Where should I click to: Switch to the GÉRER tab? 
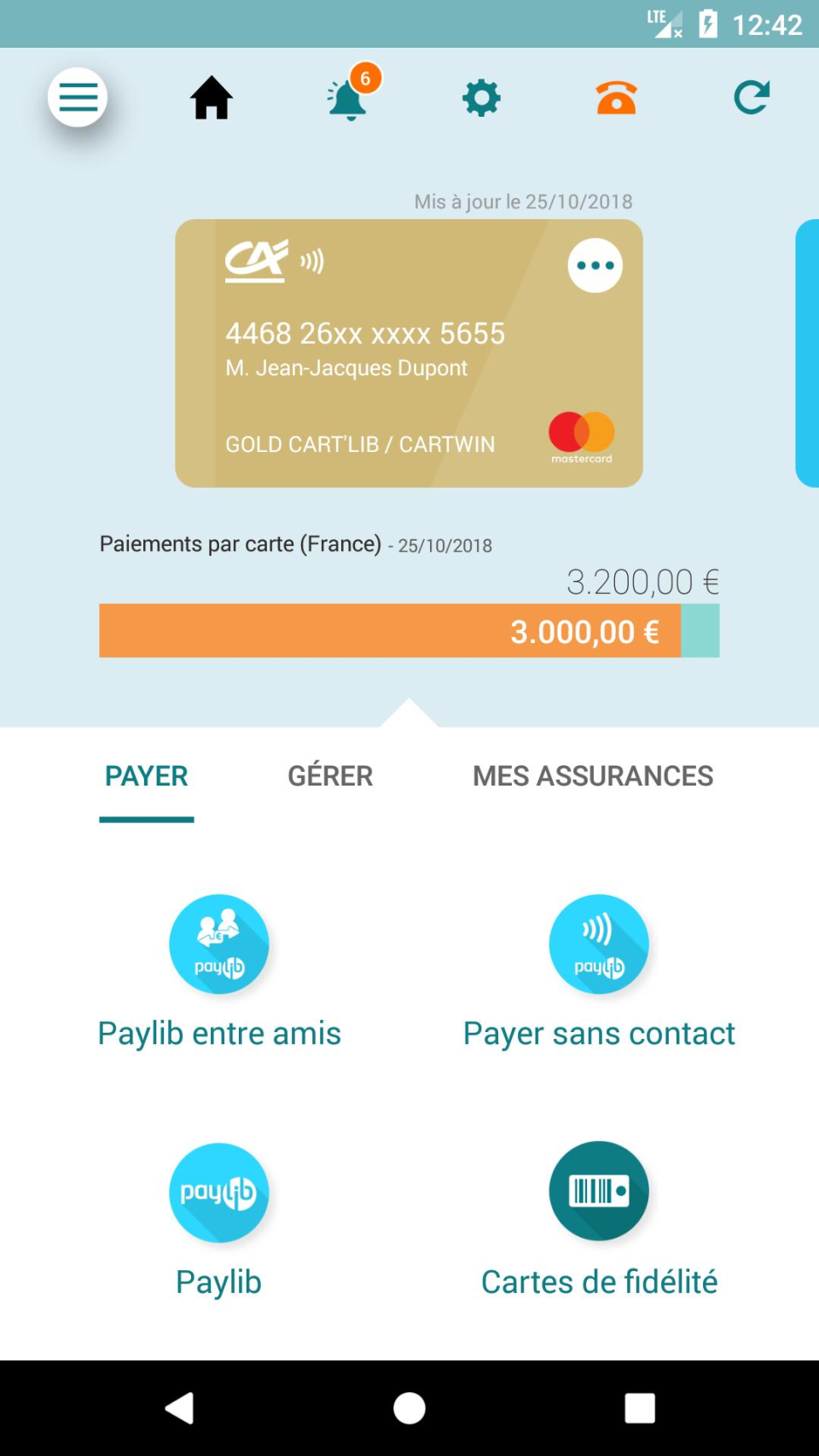coord(330,776)
